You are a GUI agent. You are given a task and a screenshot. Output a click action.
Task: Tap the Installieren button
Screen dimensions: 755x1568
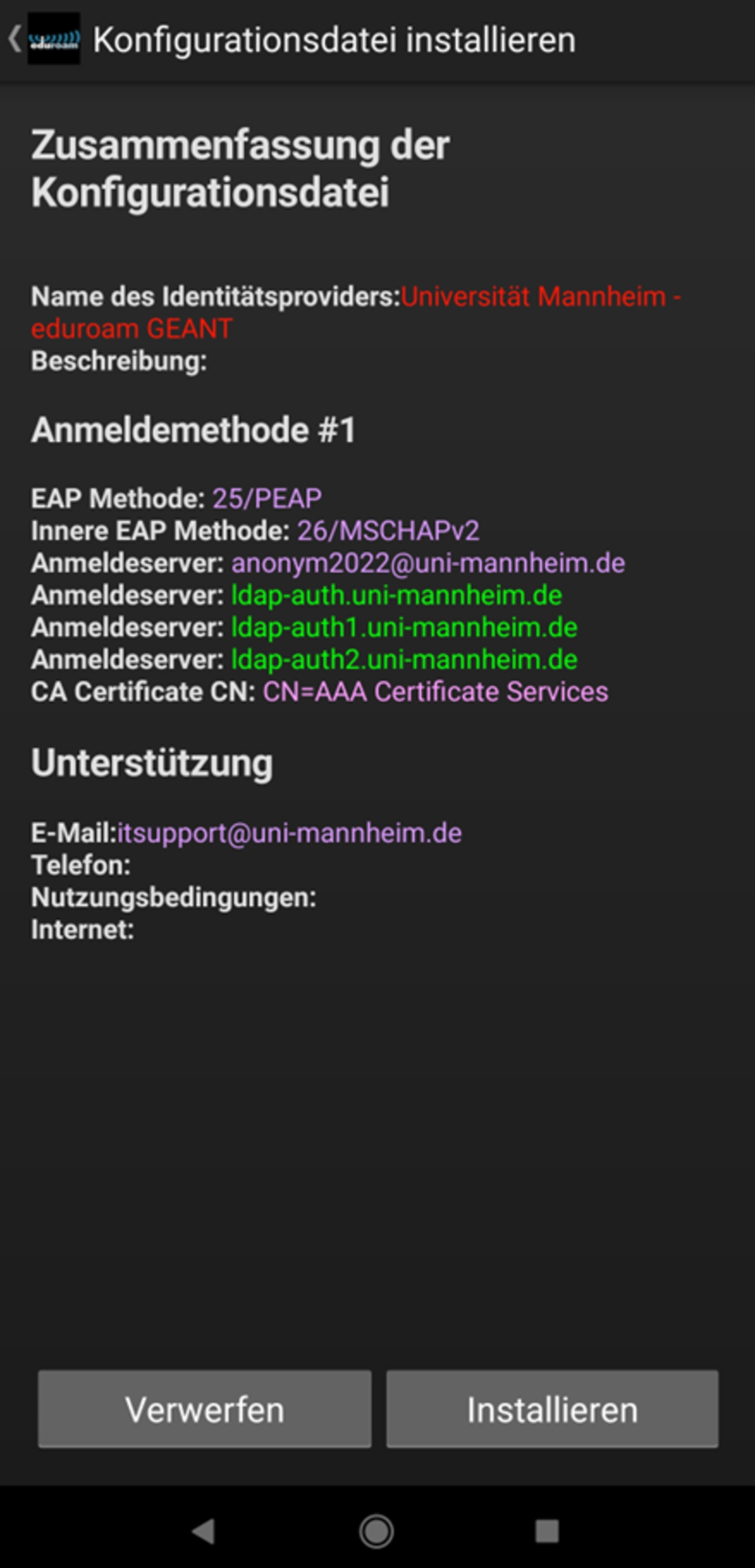[552, 1410]
